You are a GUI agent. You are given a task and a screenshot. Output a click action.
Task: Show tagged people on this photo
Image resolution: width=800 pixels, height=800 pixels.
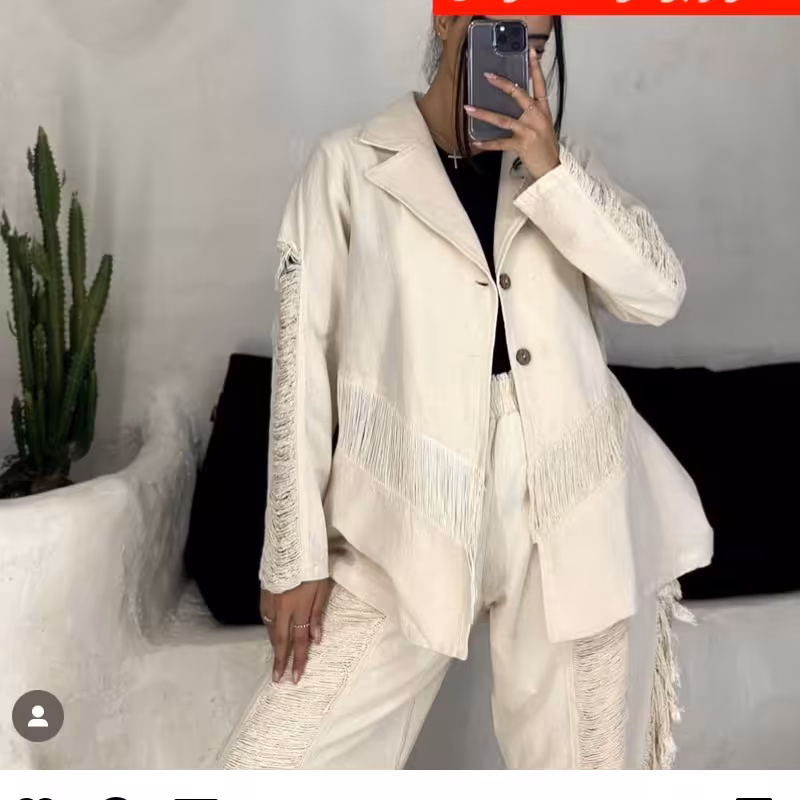(38, 716)
